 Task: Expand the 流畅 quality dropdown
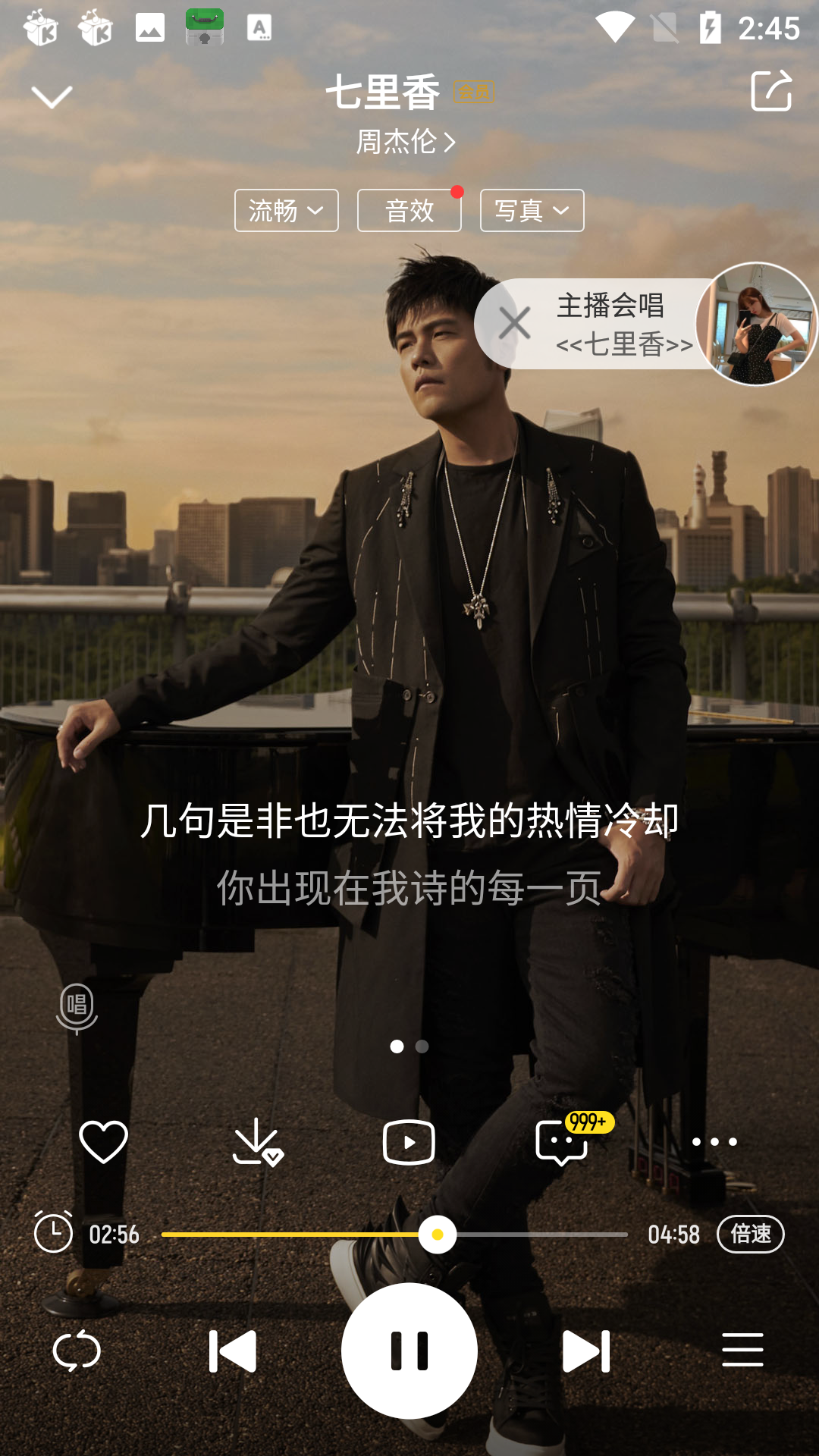pos(286,210)
